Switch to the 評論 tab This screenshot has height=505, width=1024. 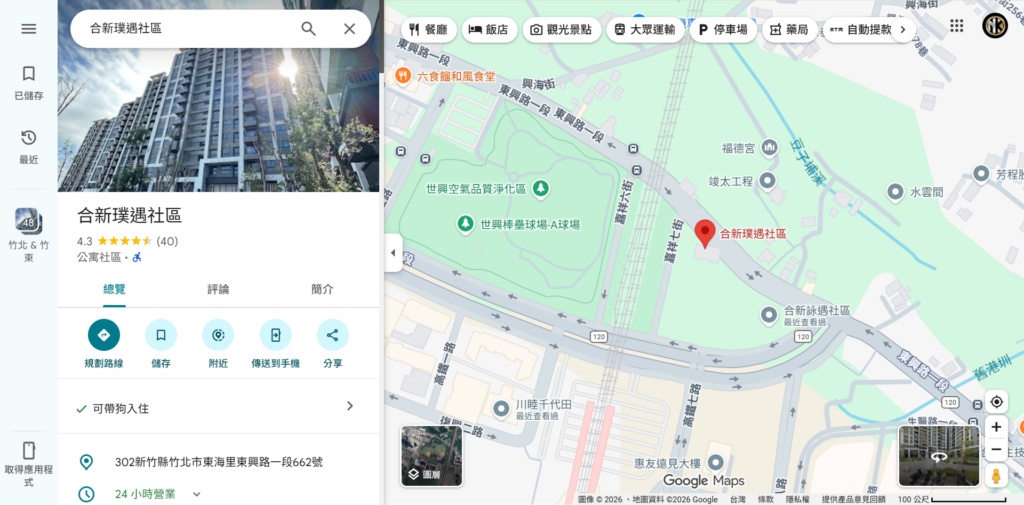pyautogui.click(x=218, y=289)
